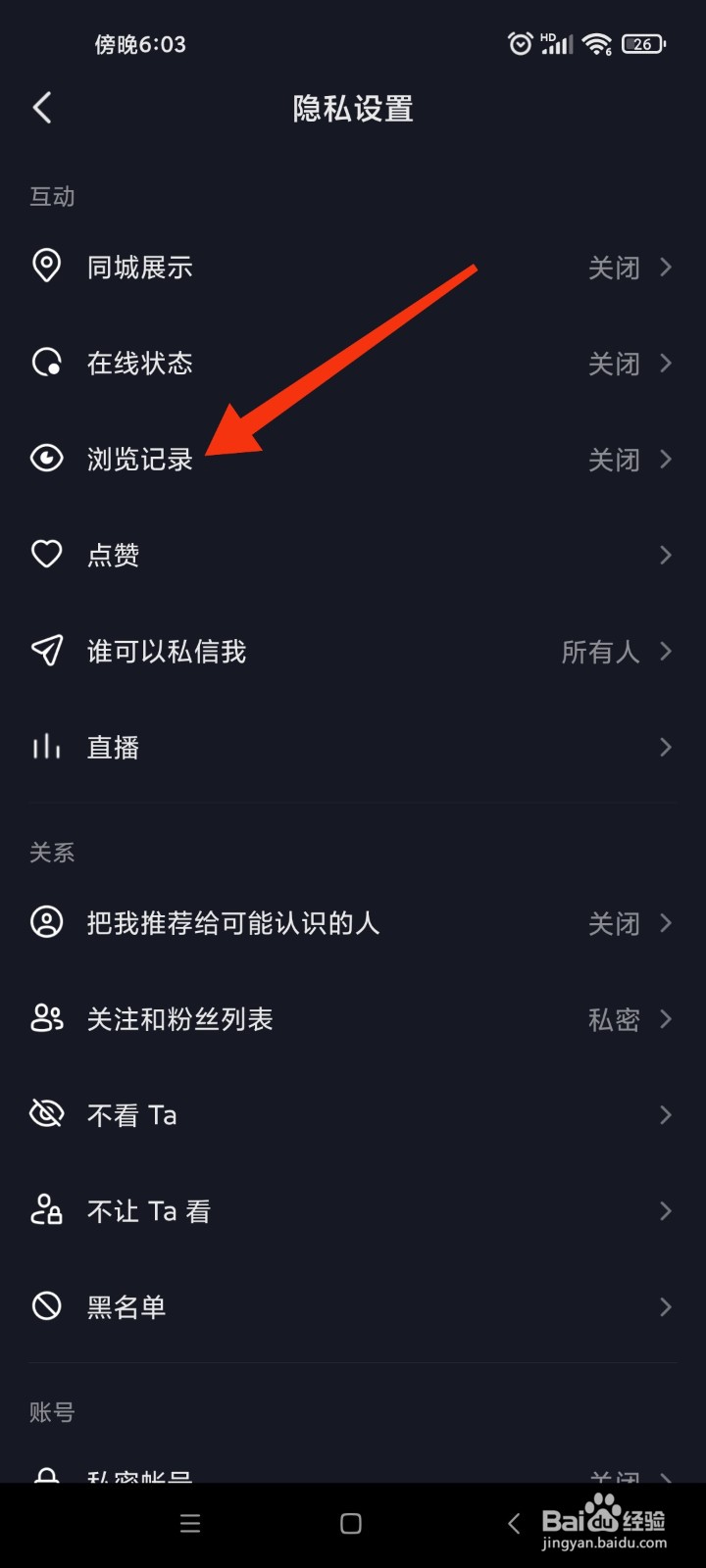Open the 不看 Ta list
Screen dimensions: 706x1568
pyautogui.click(x=353, y=1114)
